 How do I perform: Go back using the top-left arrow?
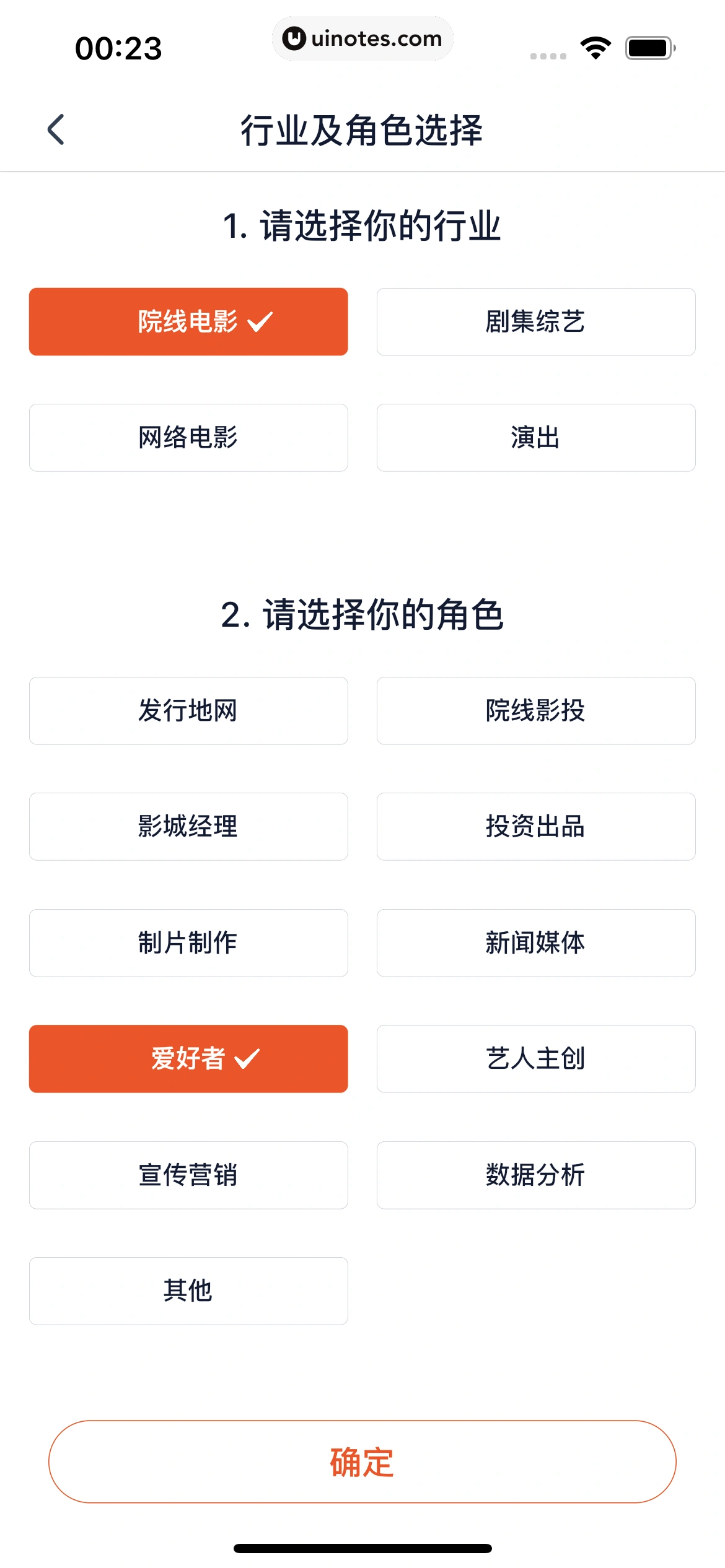[x=56, y=130]
